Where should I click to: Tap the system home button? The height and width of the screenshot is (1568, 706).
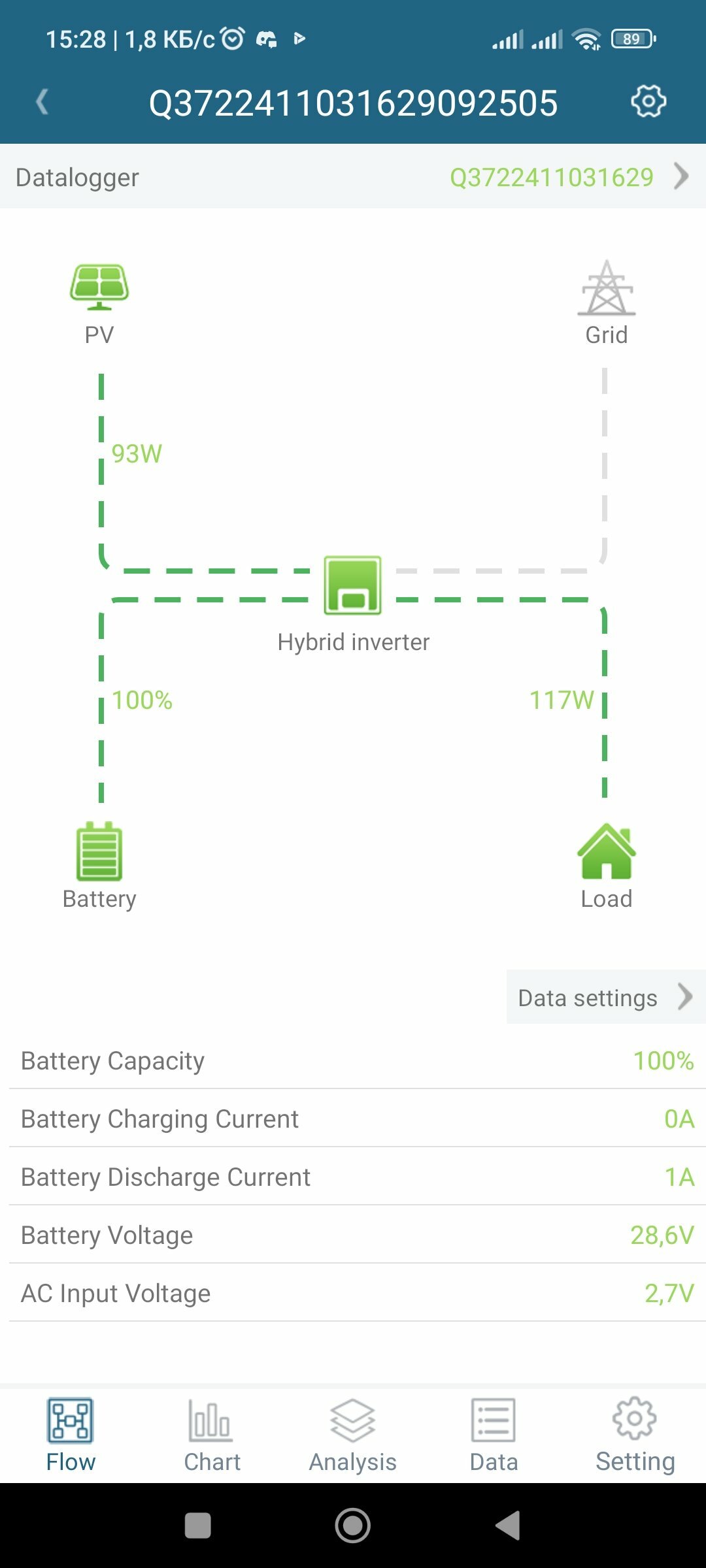tap(353, 1526)
